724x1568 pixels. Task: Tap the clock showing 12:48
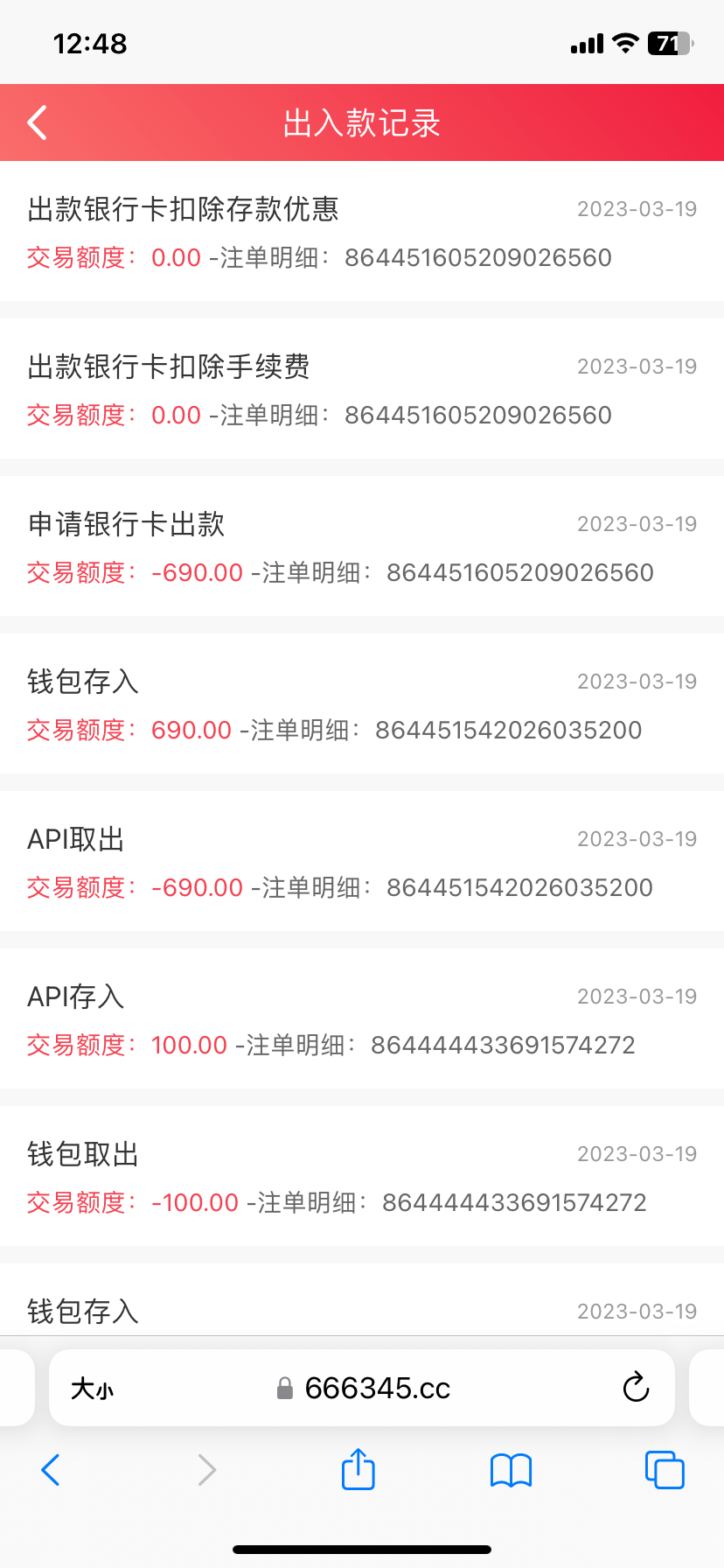90,43
